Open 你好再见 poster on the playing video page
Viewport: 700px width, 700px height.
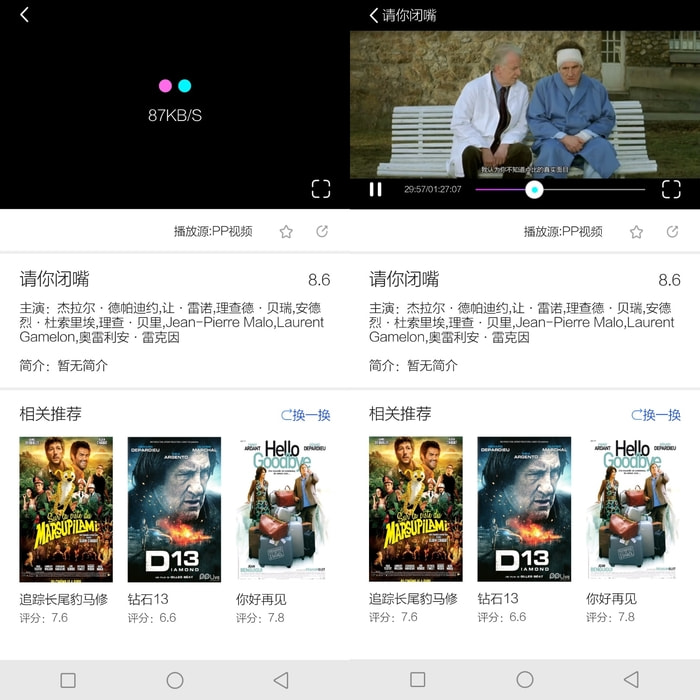(x=632, y=509)
